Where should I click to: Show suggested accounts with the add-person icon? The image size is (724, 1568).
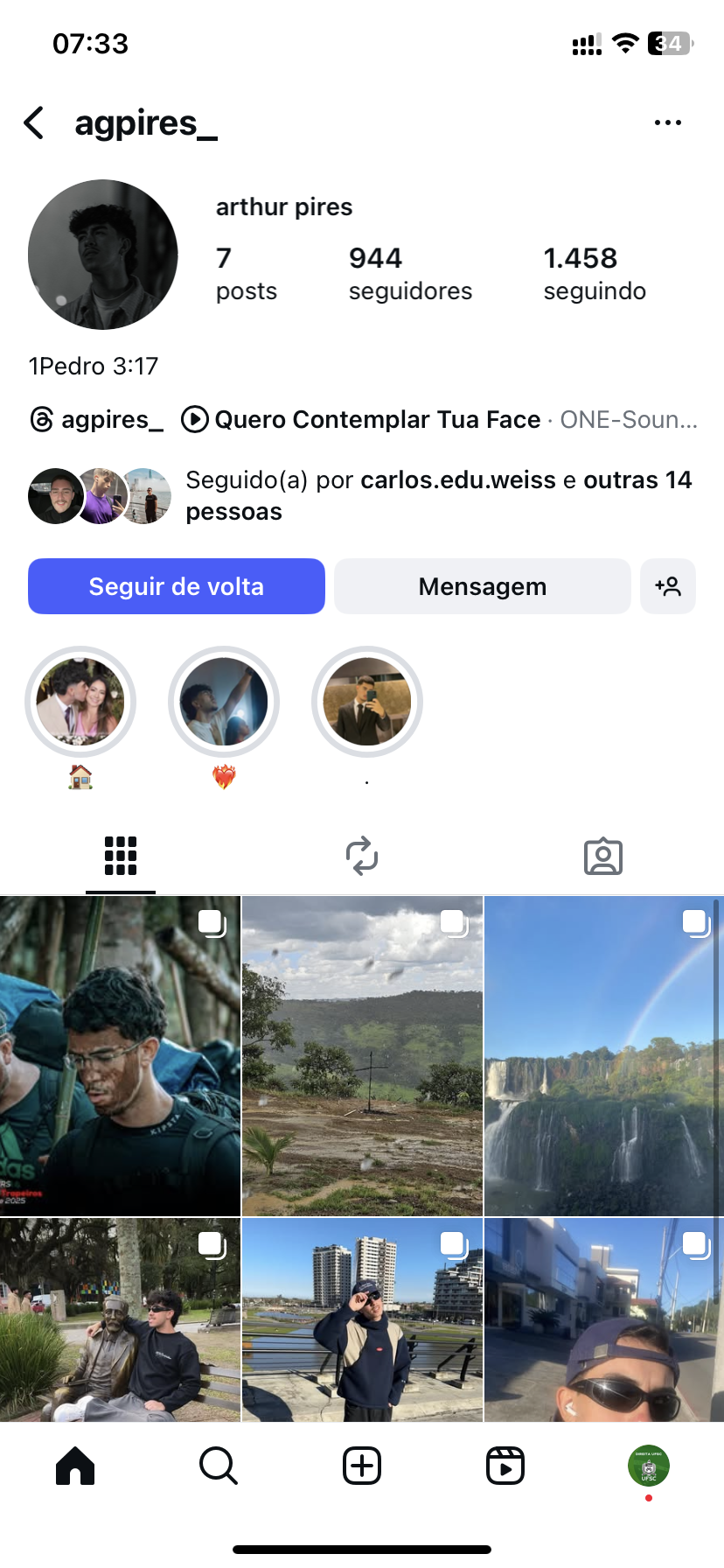[x=668, y=586]
